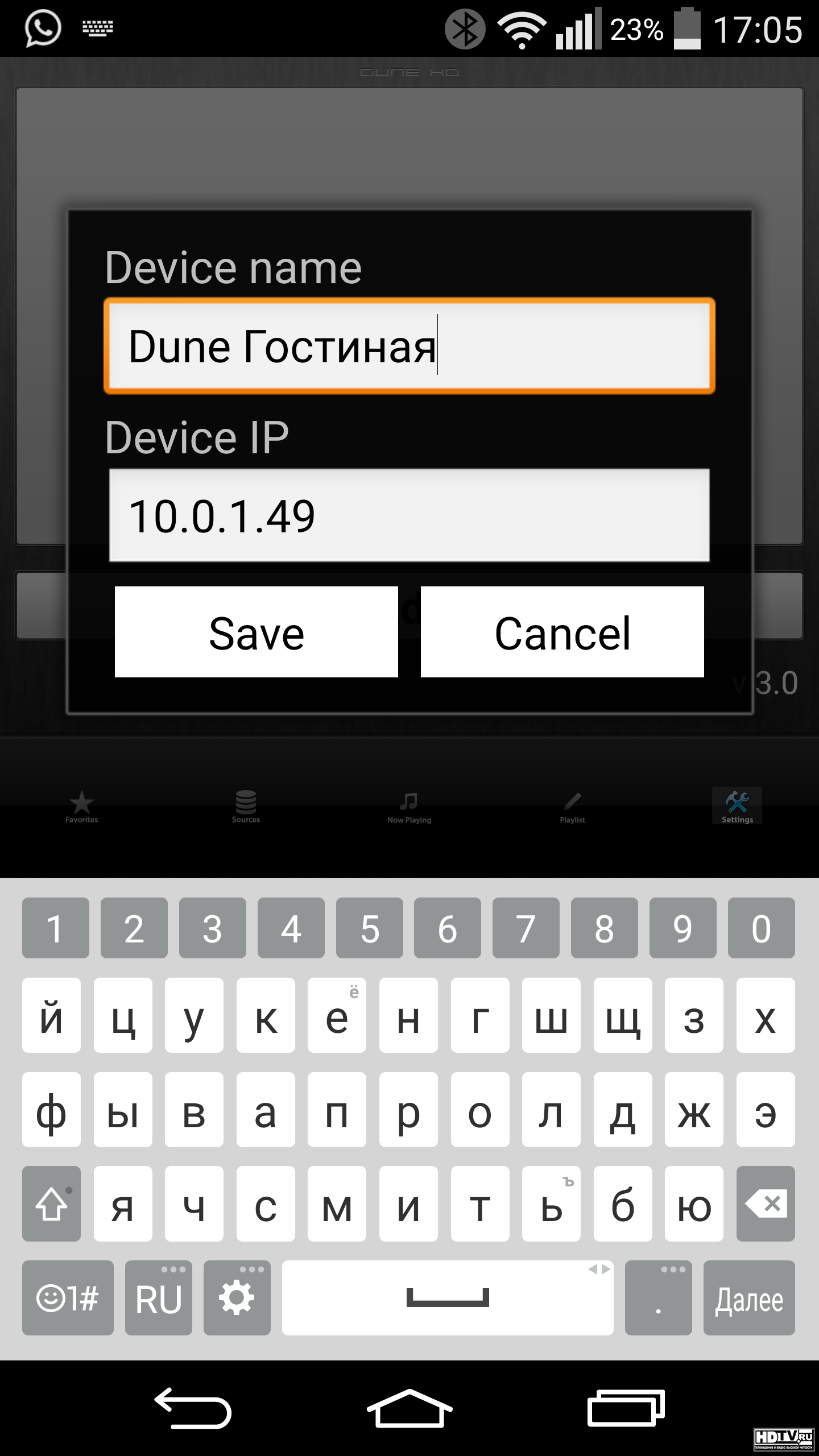Tap the shift key on keyboard

(51, 1203)
